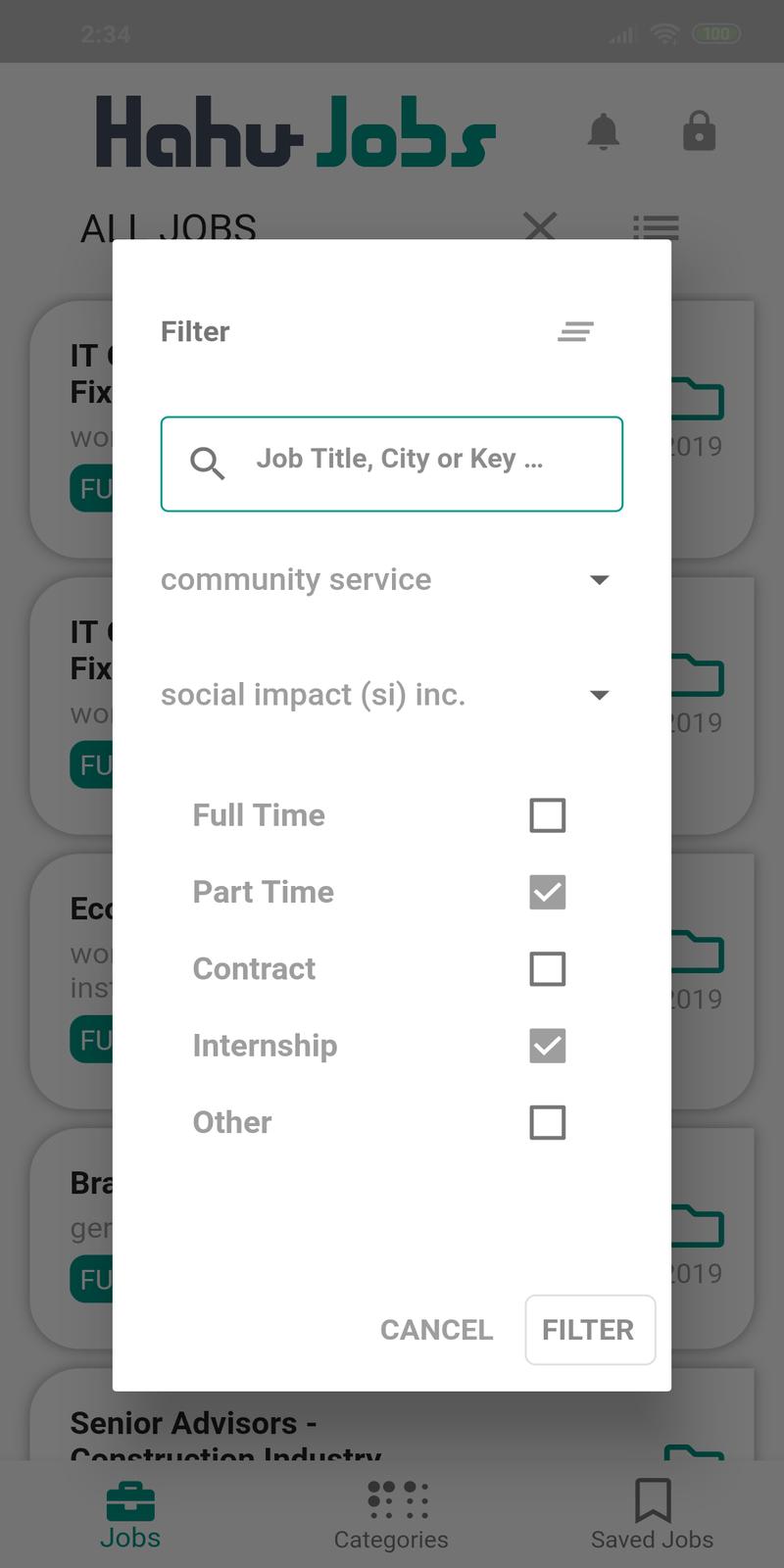The height and width of the screenshot is (1568, 784).
Task: Tap the clear-filters icon beside Filter
Action: (575, 332)
